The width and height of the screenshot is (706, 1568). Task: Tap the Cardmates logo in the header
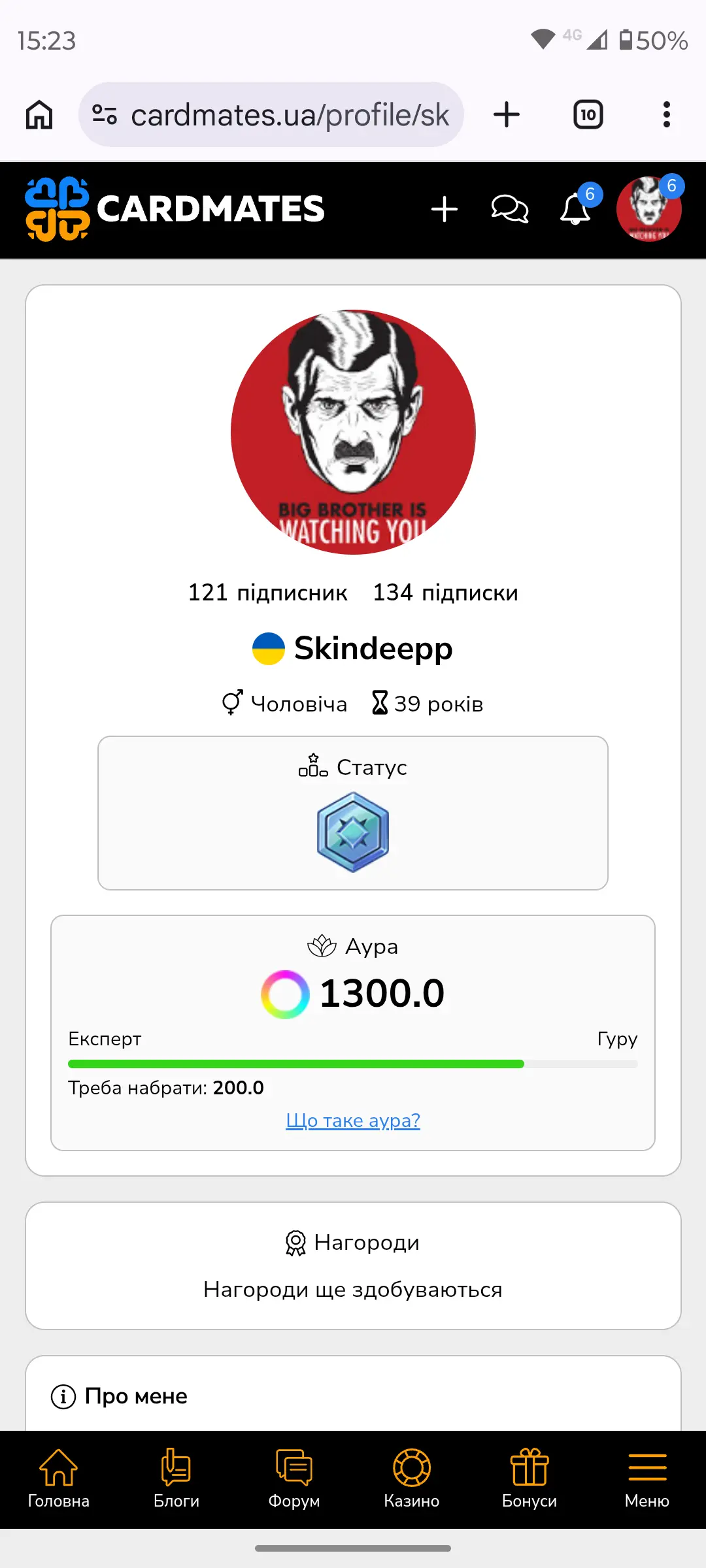[175, 209]
